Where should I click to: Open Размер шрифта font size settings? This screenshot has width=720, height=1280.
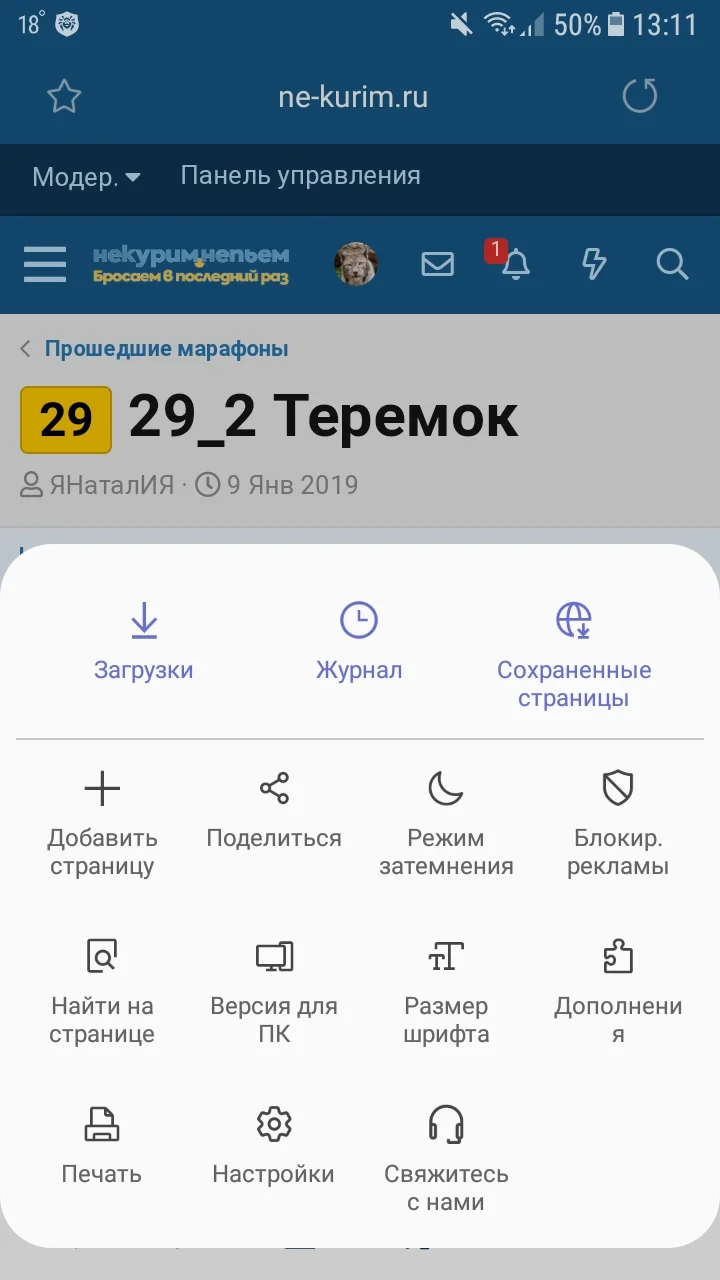446,985
